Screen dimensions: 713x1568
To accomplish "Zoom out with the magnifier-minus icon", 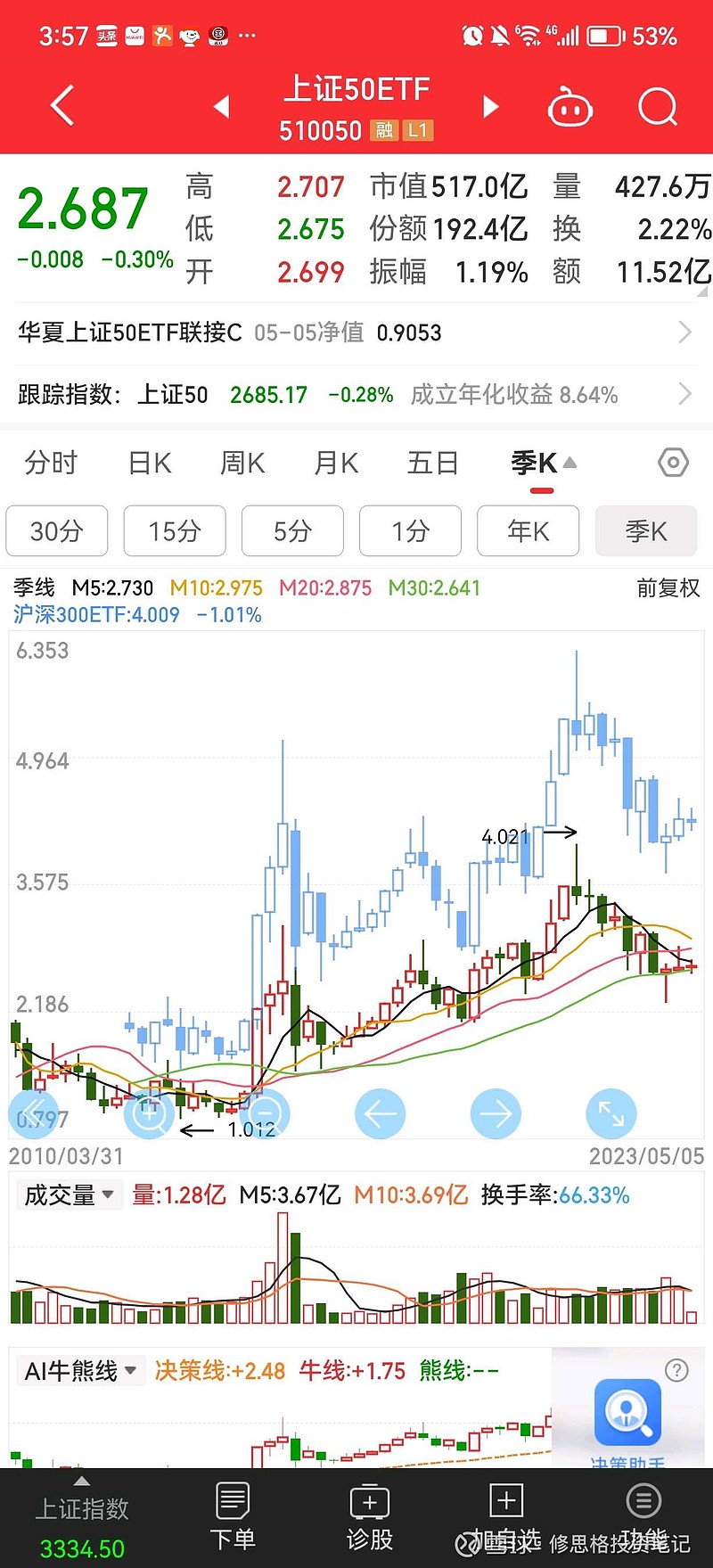I will click(x=265, y=1113).
